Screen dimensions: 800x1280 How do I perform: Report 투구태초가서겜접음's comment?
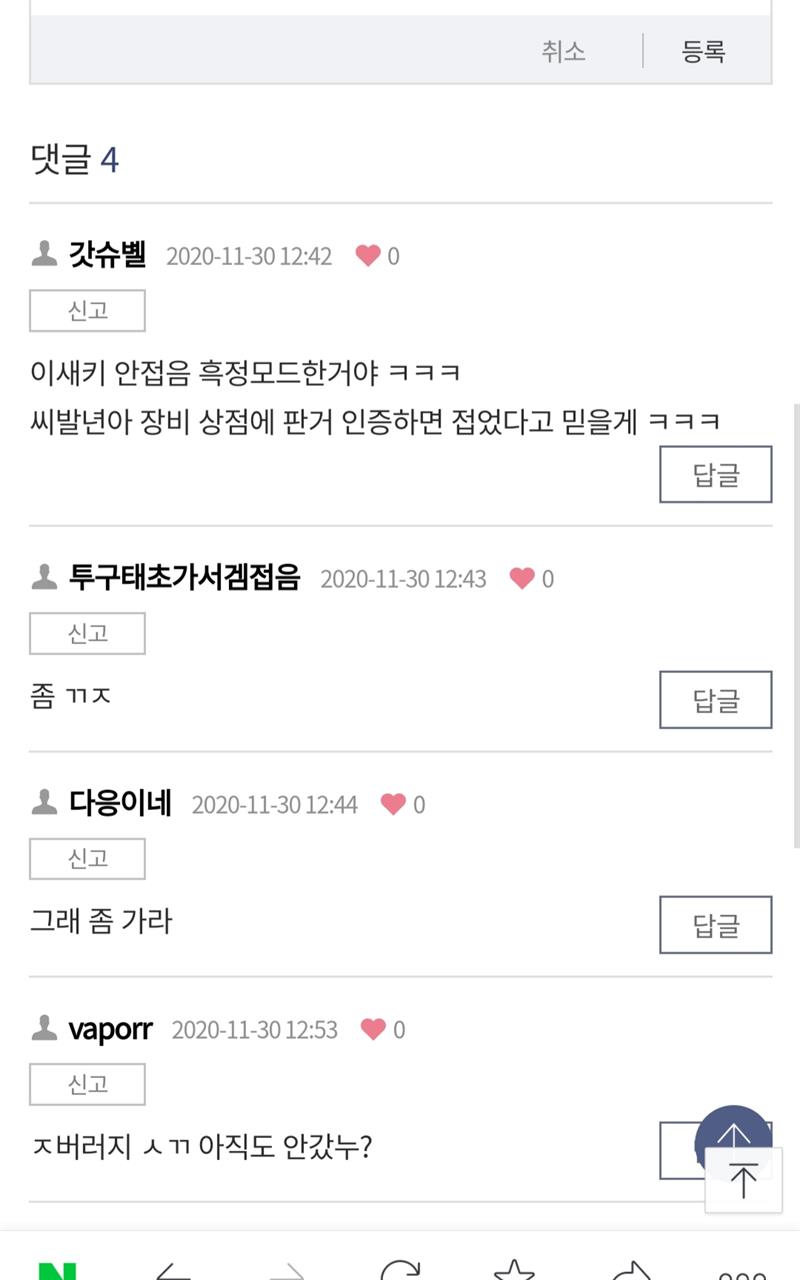[x=88, y=634]
